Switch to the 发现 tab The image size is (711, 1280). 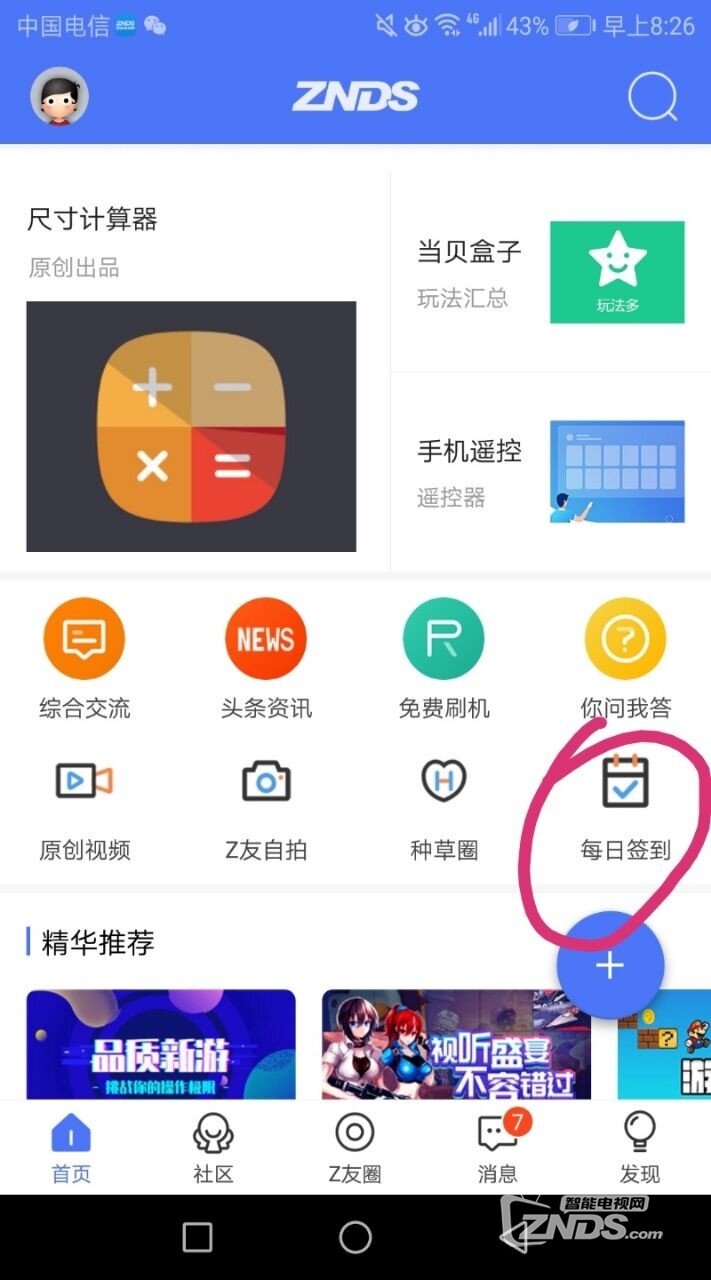point(640,1148)
